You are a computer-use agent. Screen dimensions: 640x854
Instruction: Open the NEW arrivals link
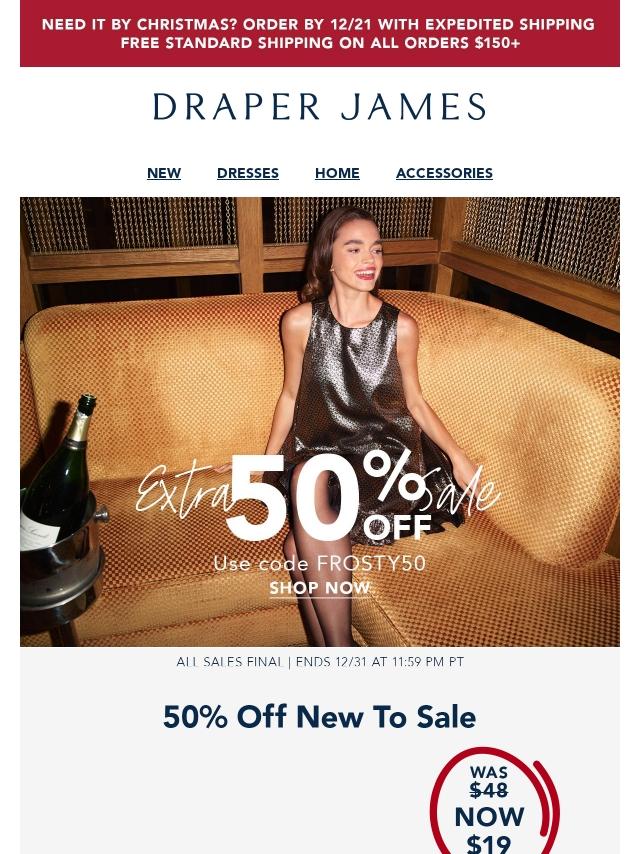164,173
